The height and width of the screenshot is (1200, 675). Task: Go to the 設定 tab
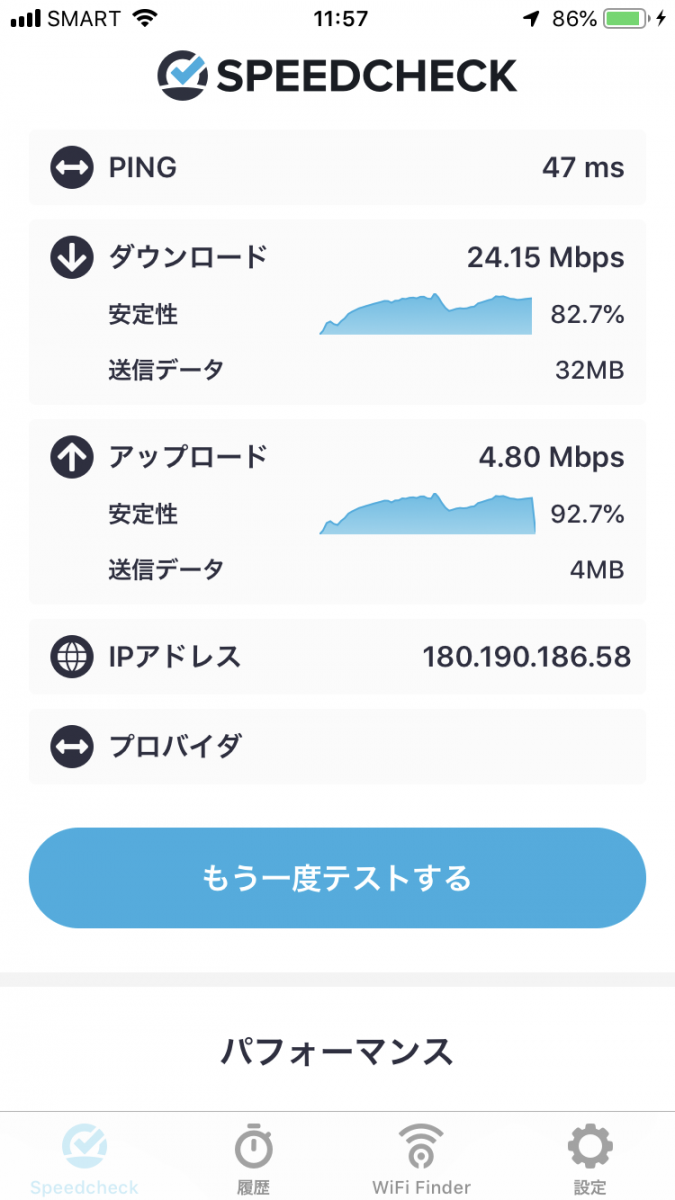[590, 1158]
